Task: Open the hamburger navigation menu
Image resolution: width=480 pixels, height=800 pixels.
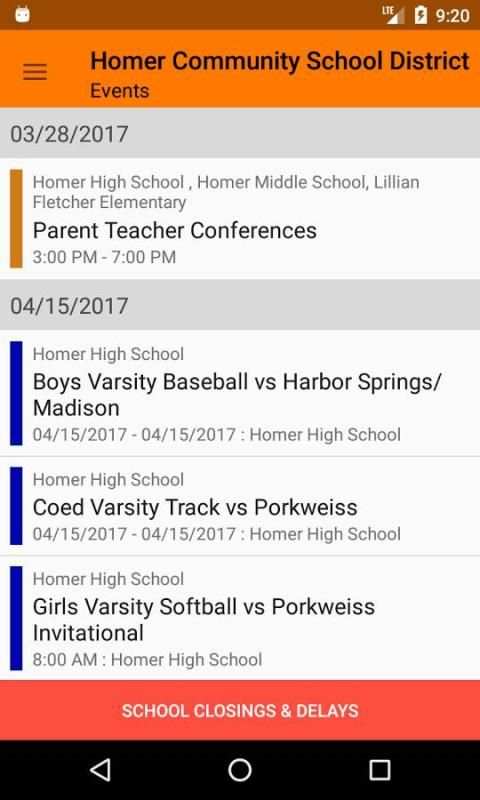Action: point(35,71)
